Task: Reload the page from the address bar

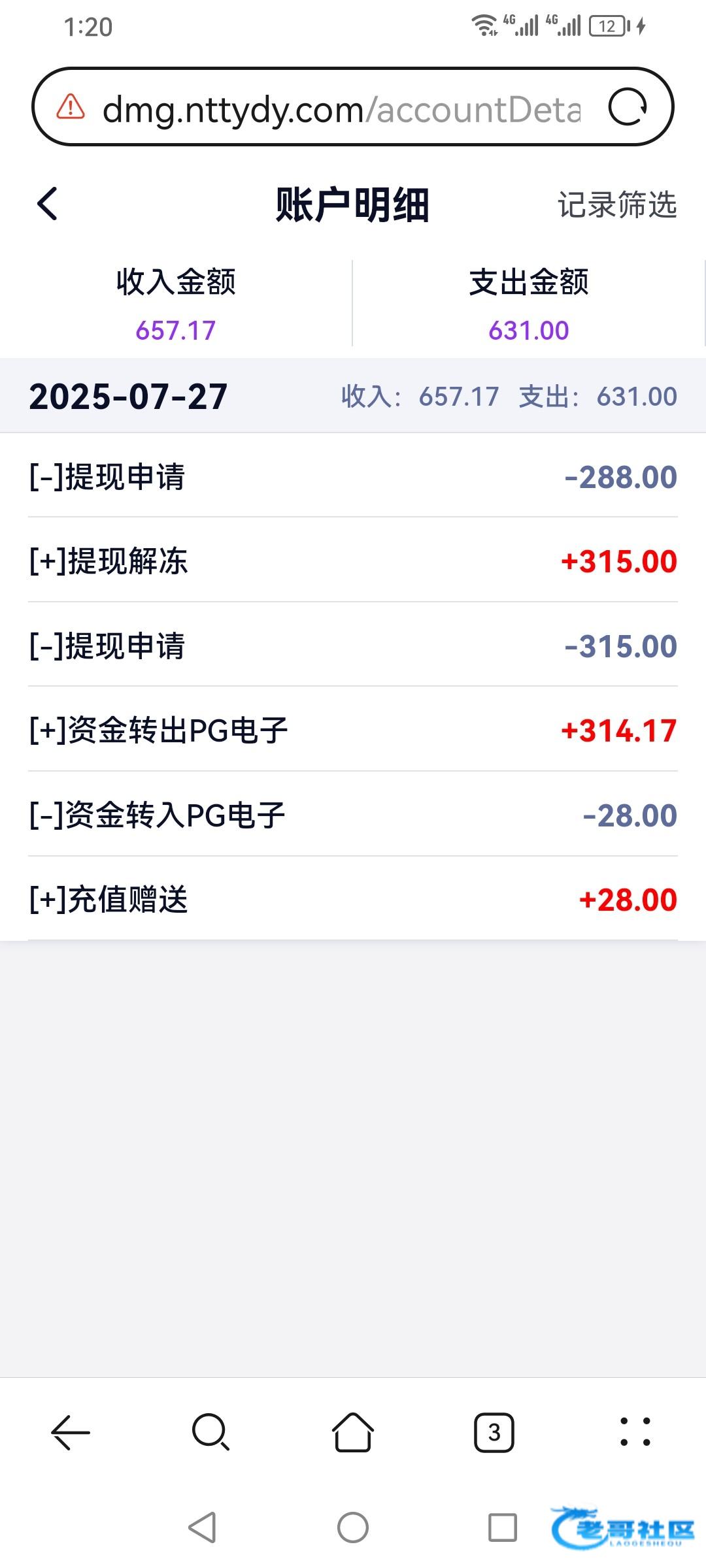Action: coord(628,107)
